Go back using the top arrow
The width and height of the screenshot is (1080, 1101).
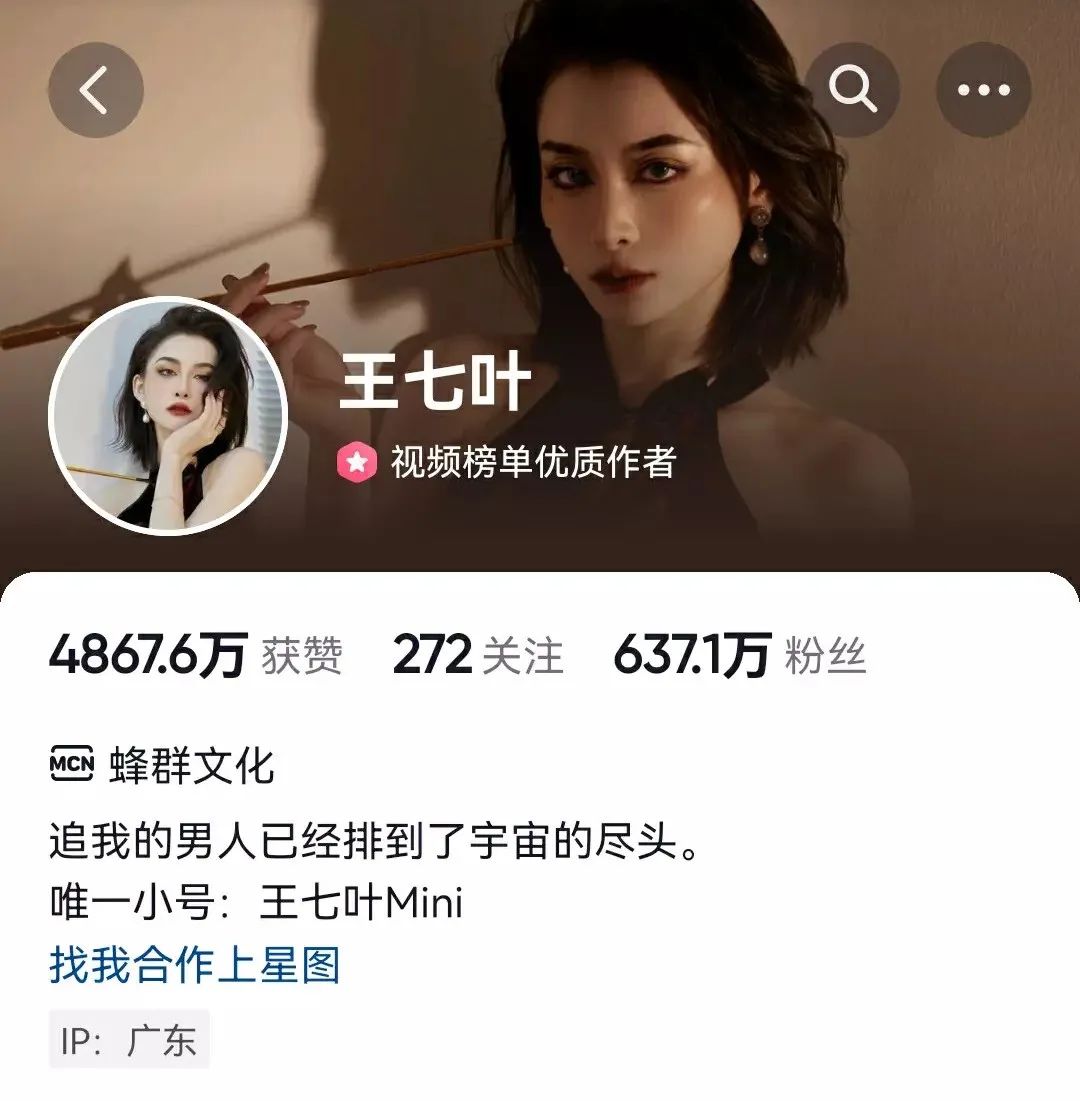pyautogui.click(x=96, y=91)
